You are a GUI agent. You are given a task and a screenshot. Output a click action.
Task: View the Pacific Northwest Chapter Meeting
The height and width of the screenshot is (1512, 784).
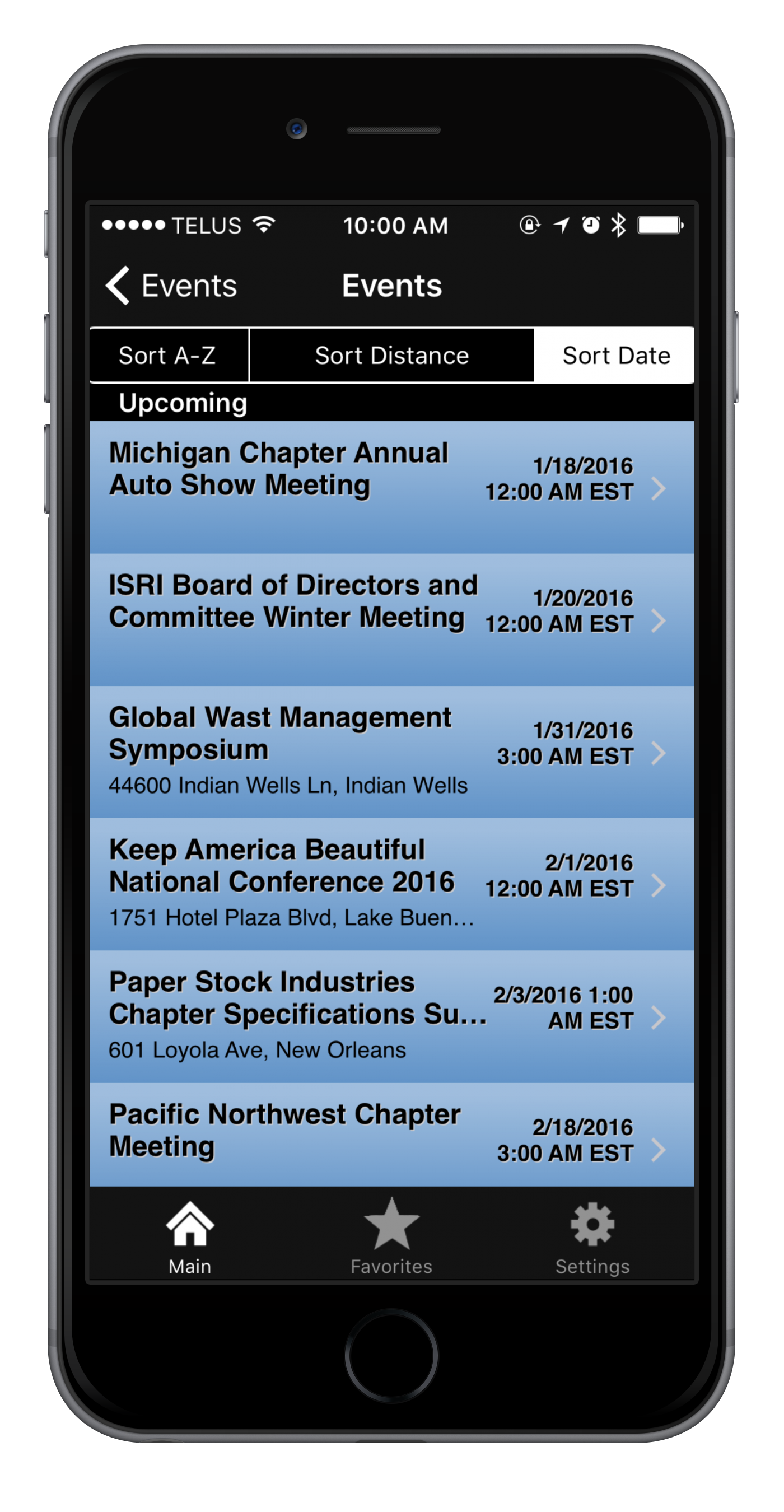pyautogui.click(x=391, y=1134)
